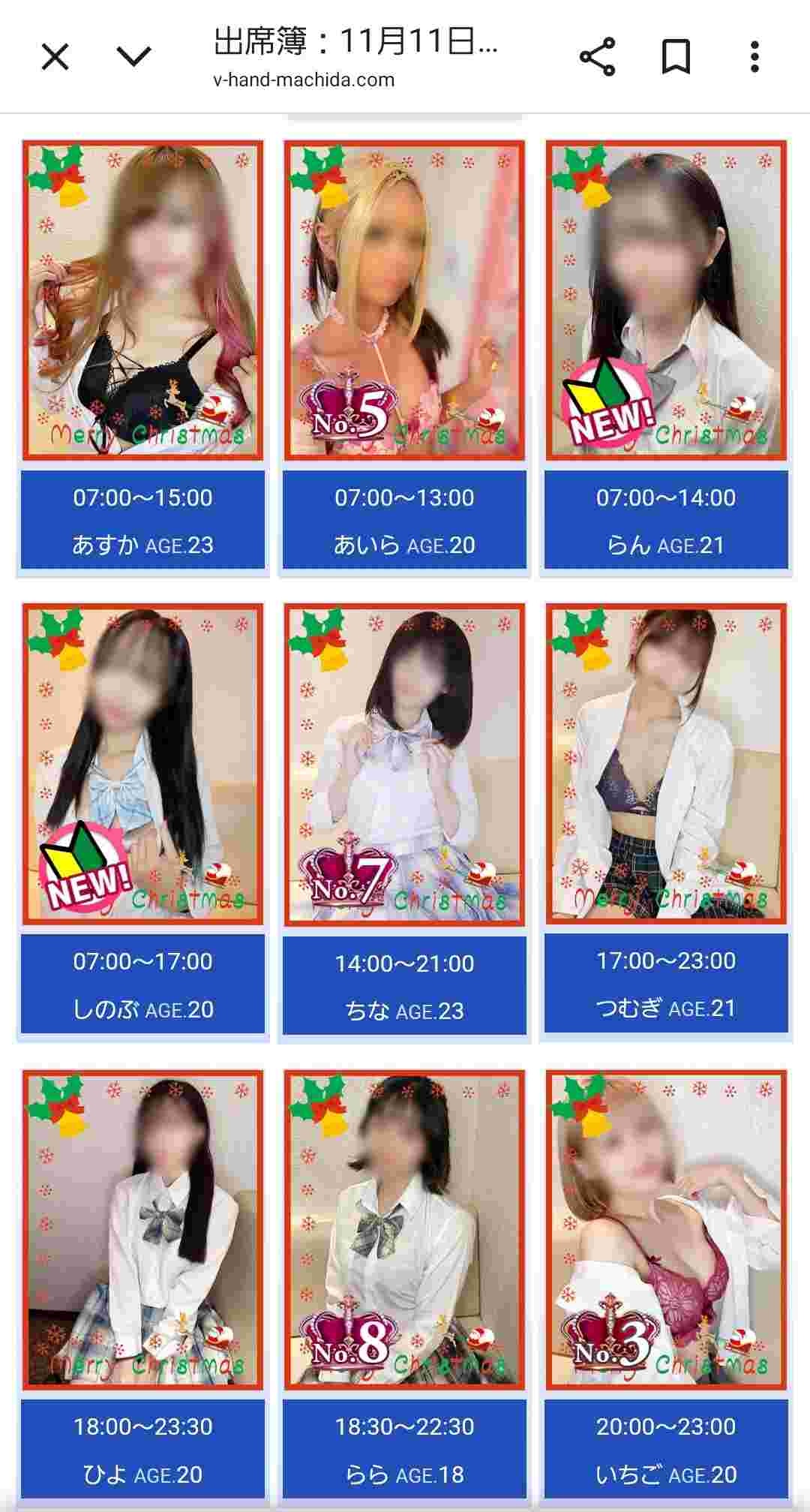
Task: Expand the page info chevron
Action: (134, 57)
